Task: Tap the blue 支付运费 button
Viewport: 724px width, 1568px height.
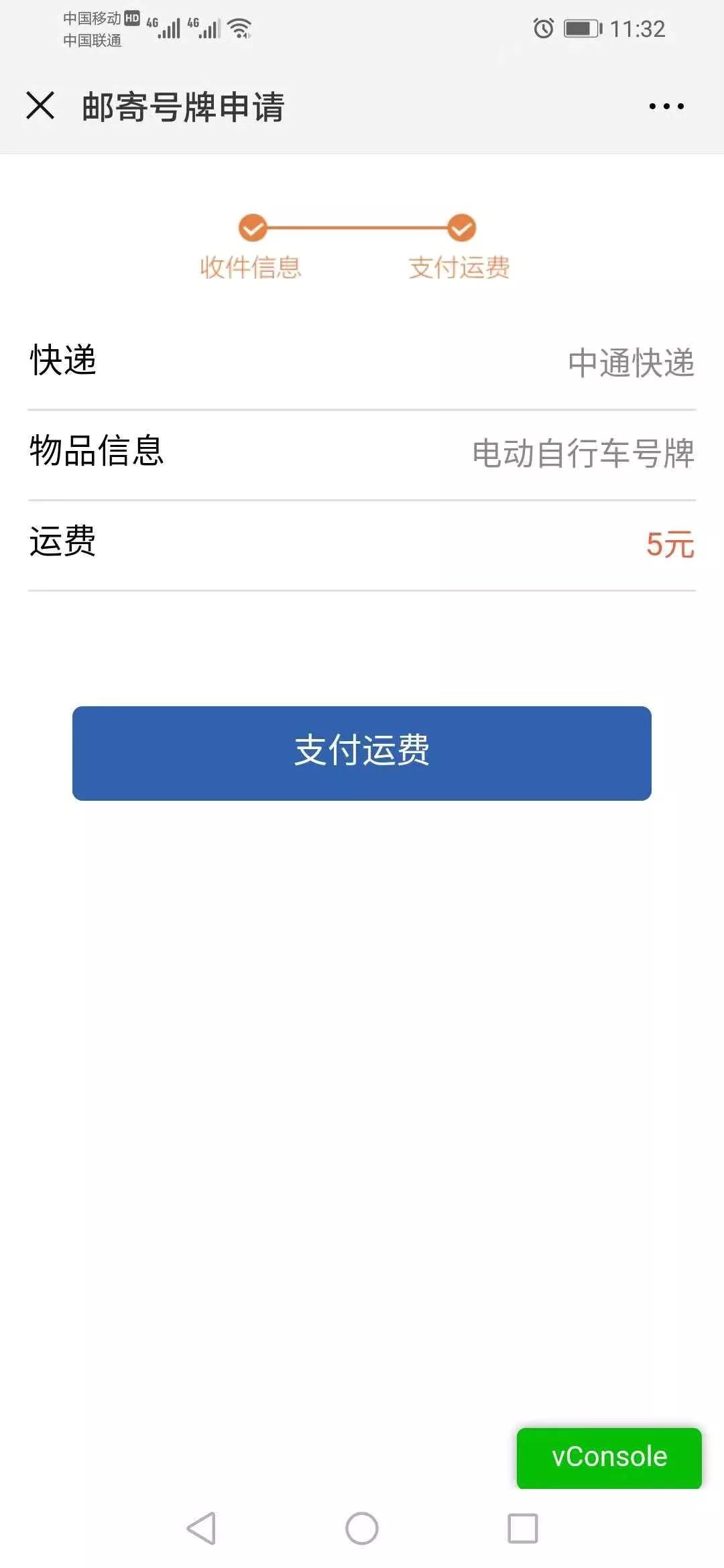Action: coord(362,753)
